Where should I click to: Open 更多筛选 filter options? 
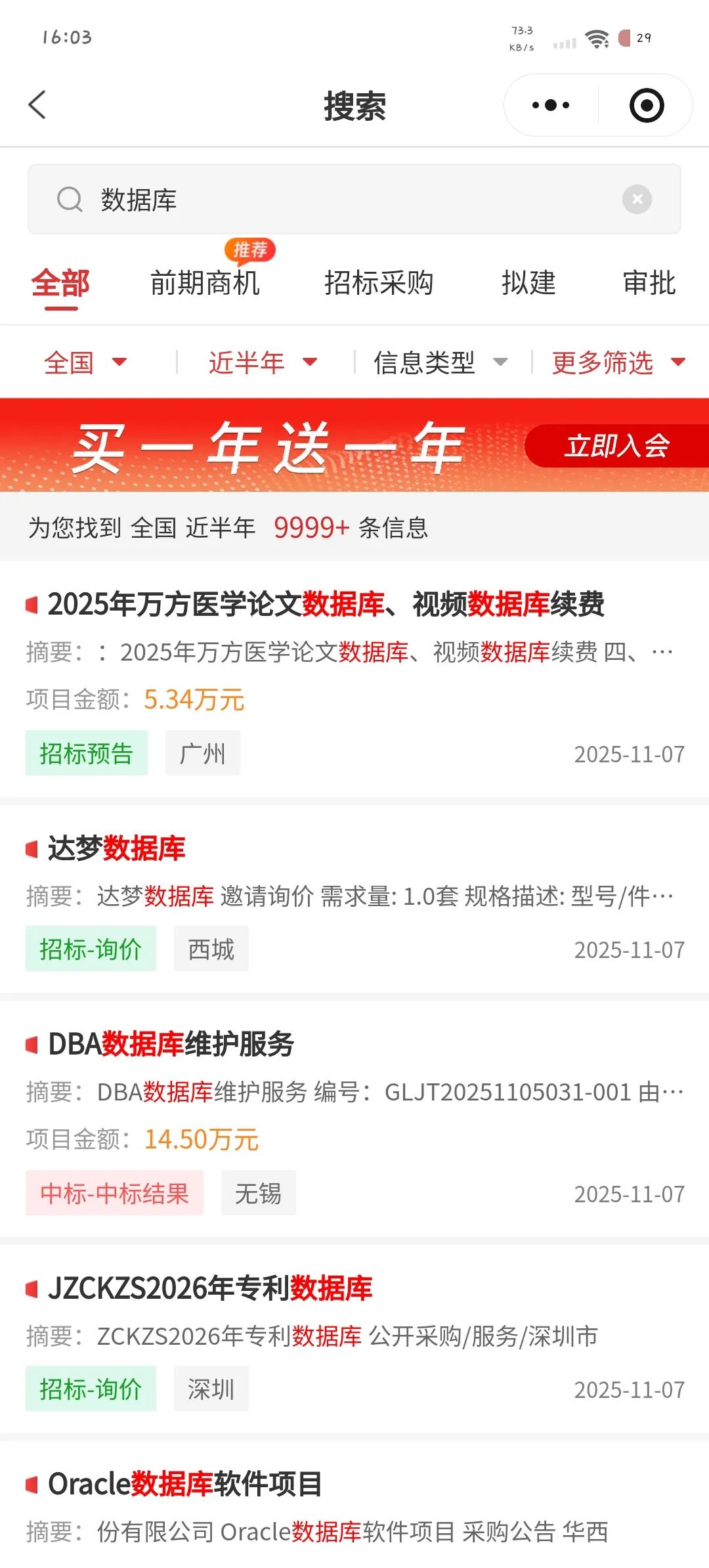coord(617,362)
